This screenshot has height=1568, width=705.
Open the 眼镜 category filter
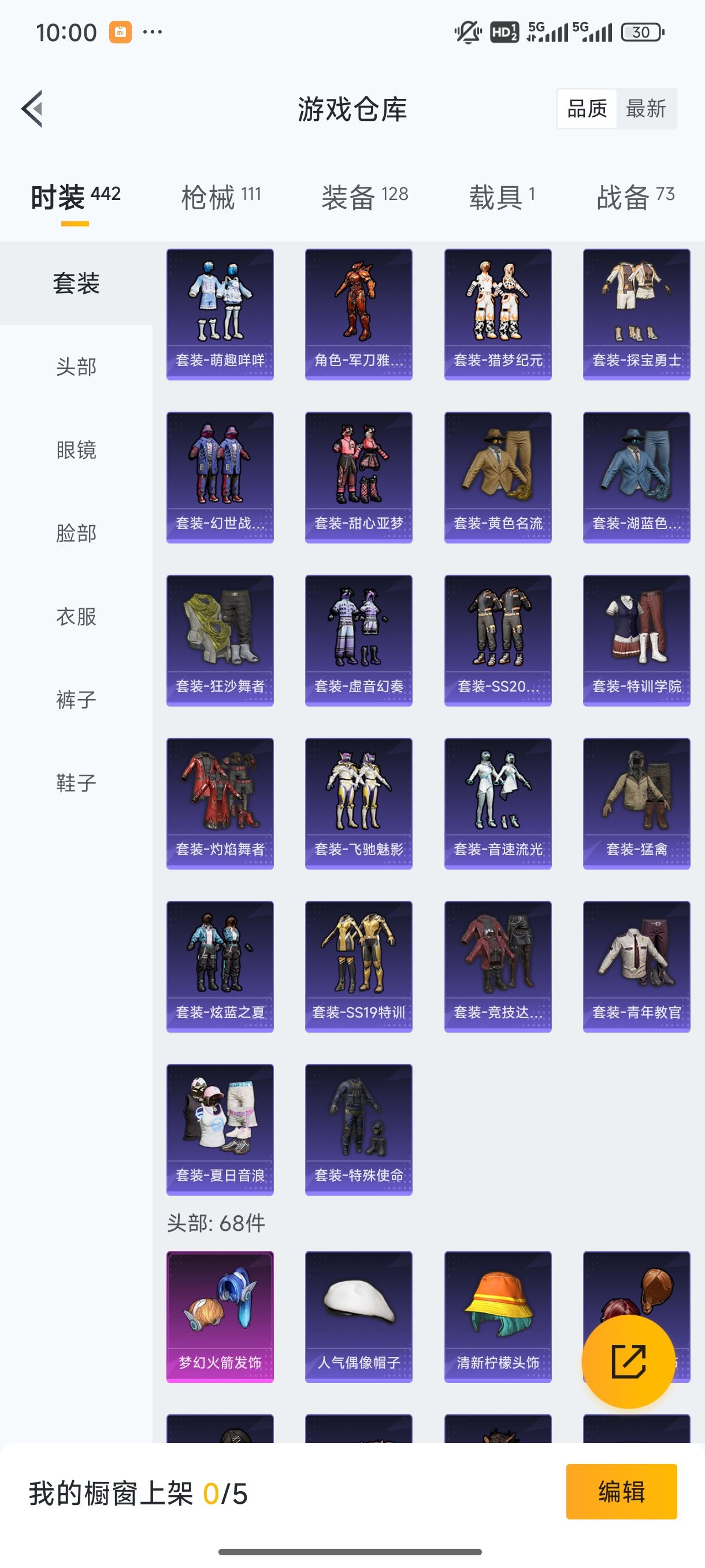pyautogui.click(x=76, y=450)
